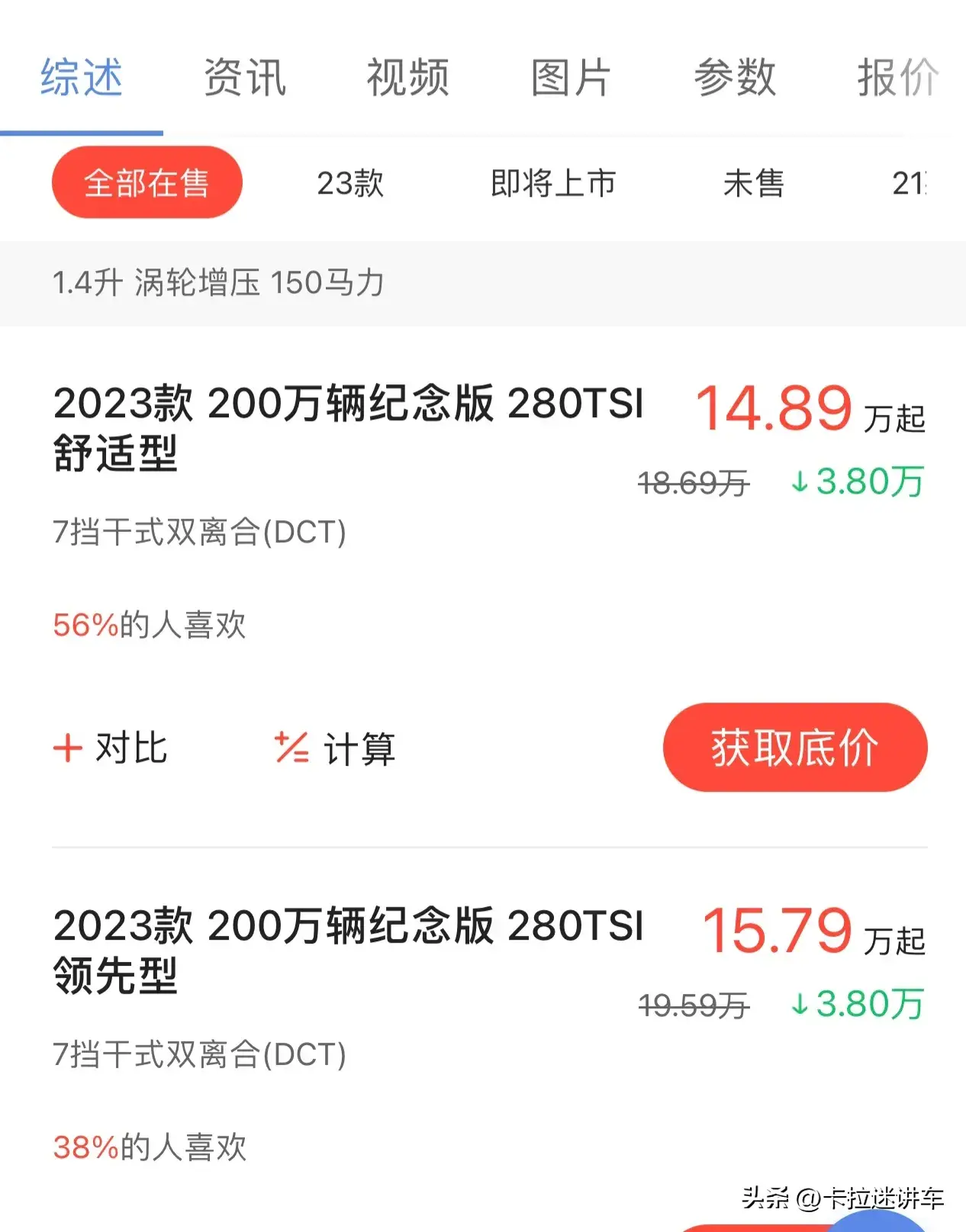Switch to the 资讯 tab
This screenshot has width=966, height=1232.
pyautogui.click(x=244, y=78)
